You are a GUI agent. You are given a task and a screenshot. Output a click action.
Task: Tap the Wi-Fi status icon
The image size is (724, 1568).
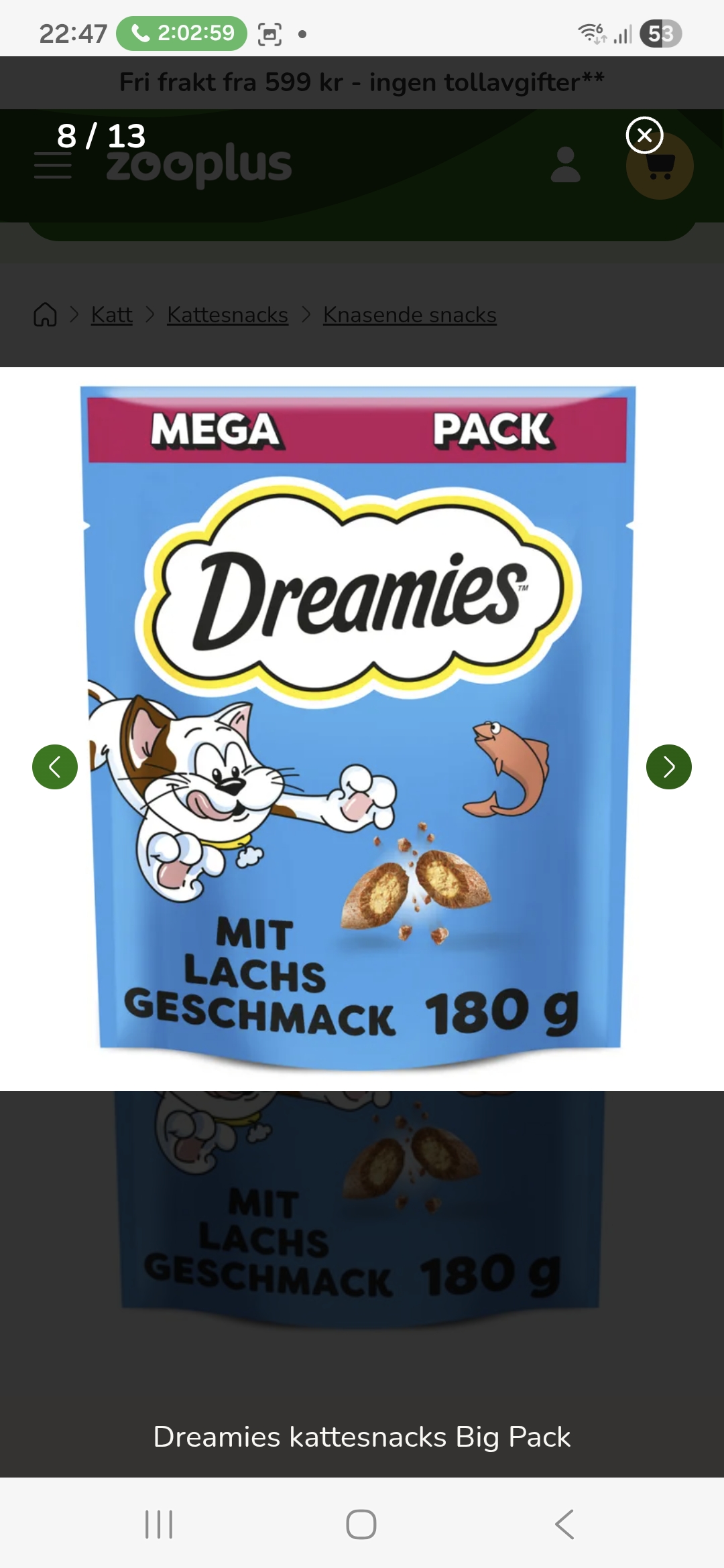point(593,31)
